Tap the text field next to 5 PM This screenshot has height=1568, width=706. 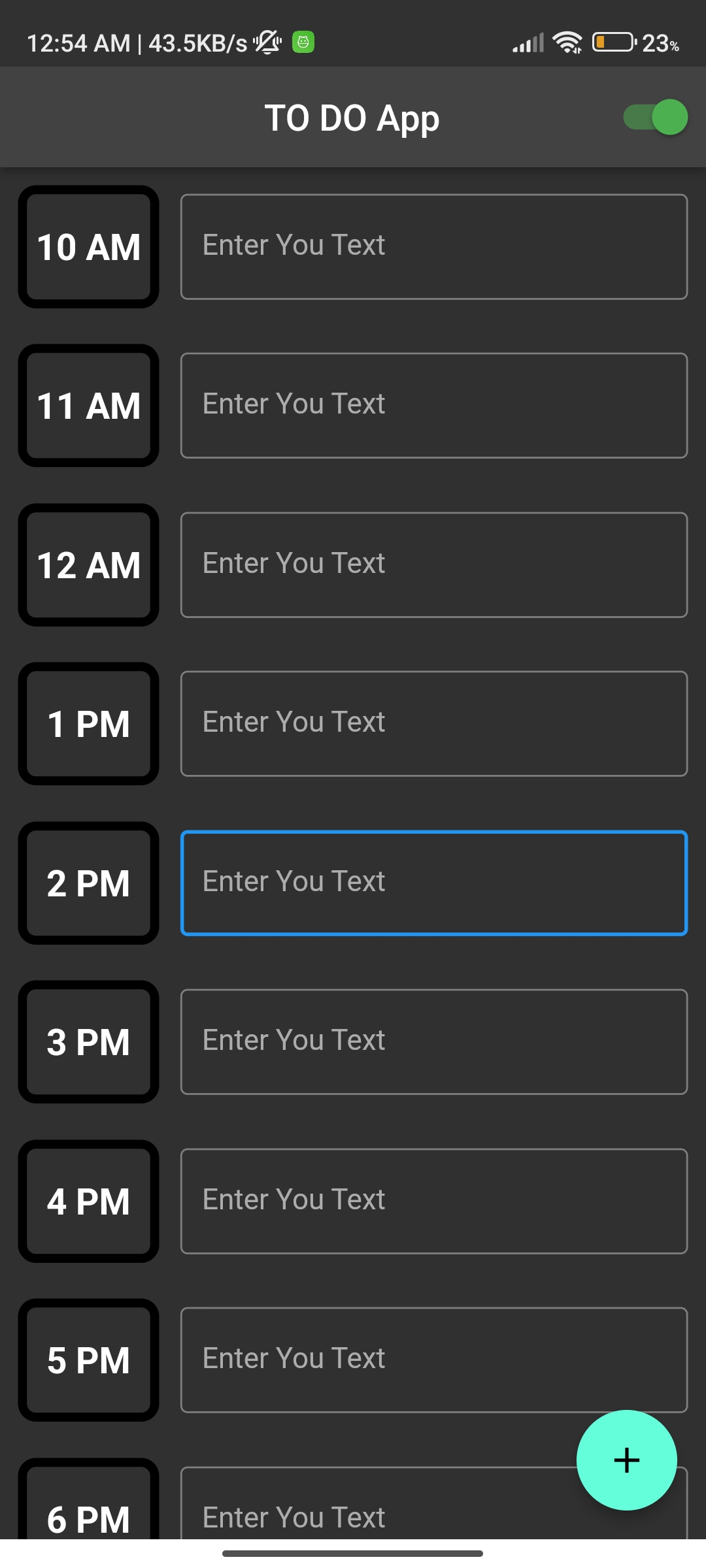tap(434, 1360)
